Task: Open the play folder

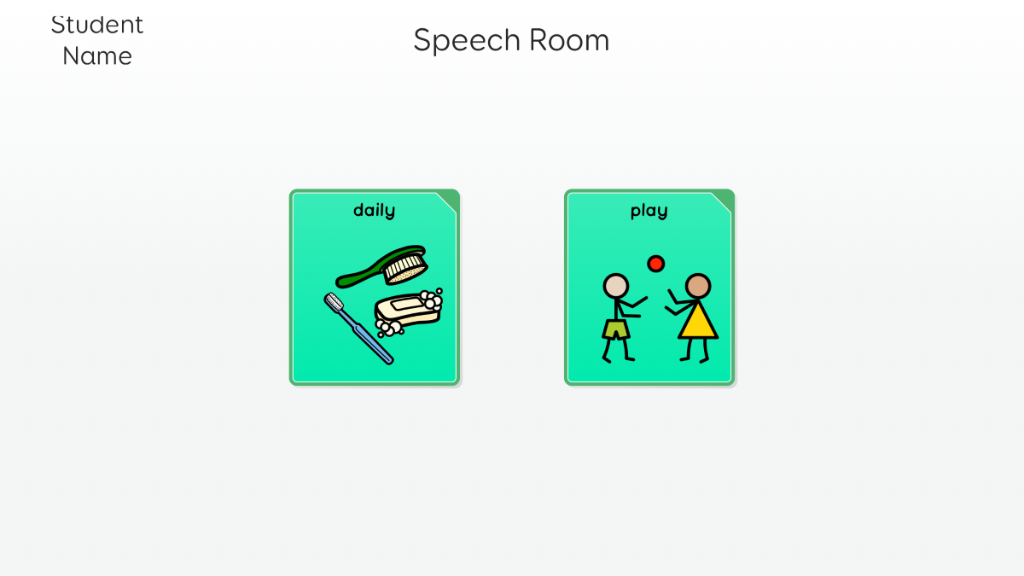Action: tap(649, 288)
